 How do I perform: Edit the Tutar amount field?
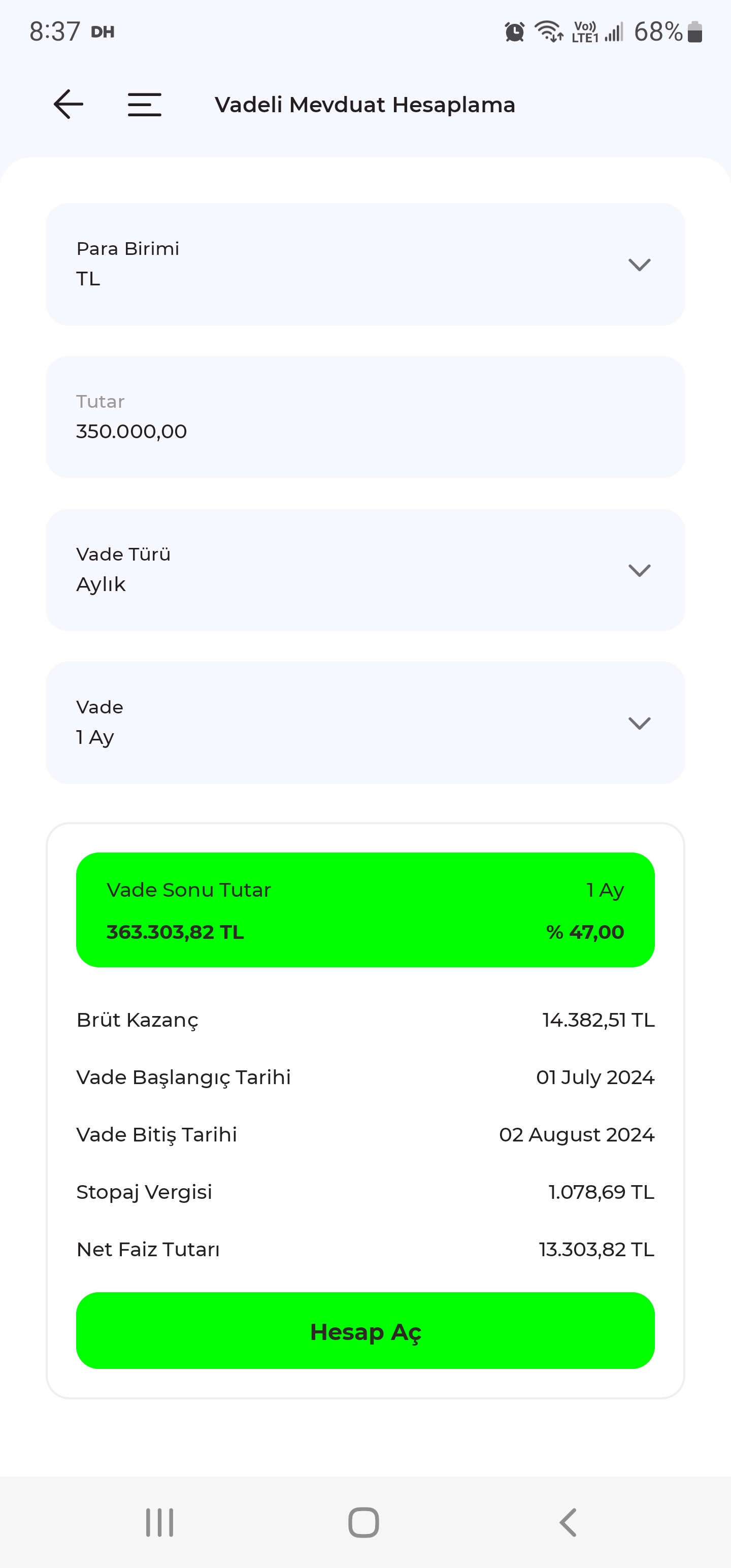coord(365,417)
